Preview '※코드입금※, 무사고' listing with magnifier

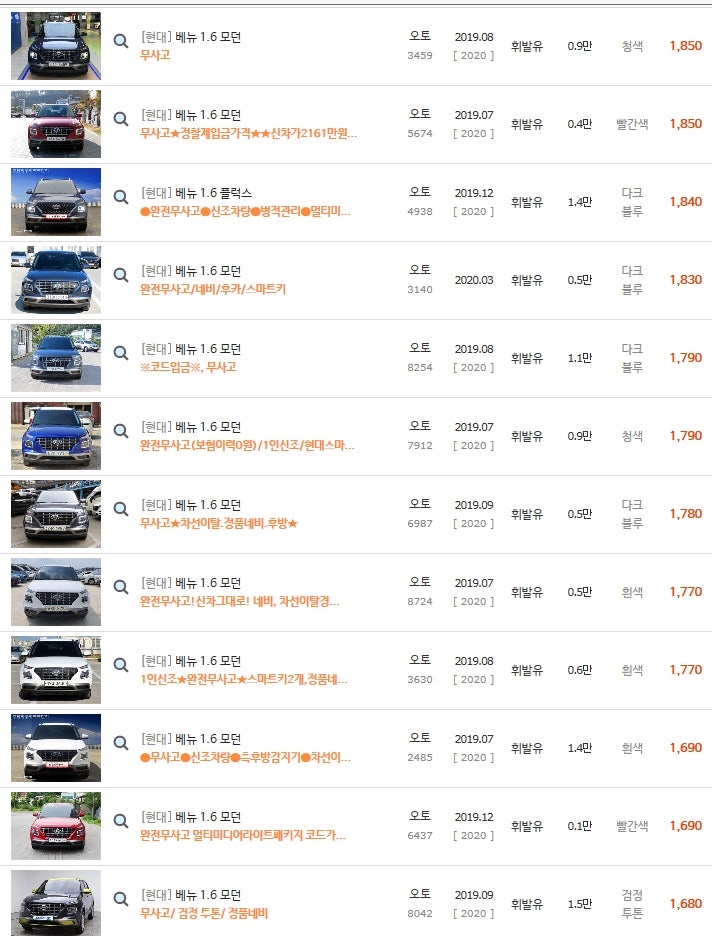pyautogui.click(x=121, y=353)
